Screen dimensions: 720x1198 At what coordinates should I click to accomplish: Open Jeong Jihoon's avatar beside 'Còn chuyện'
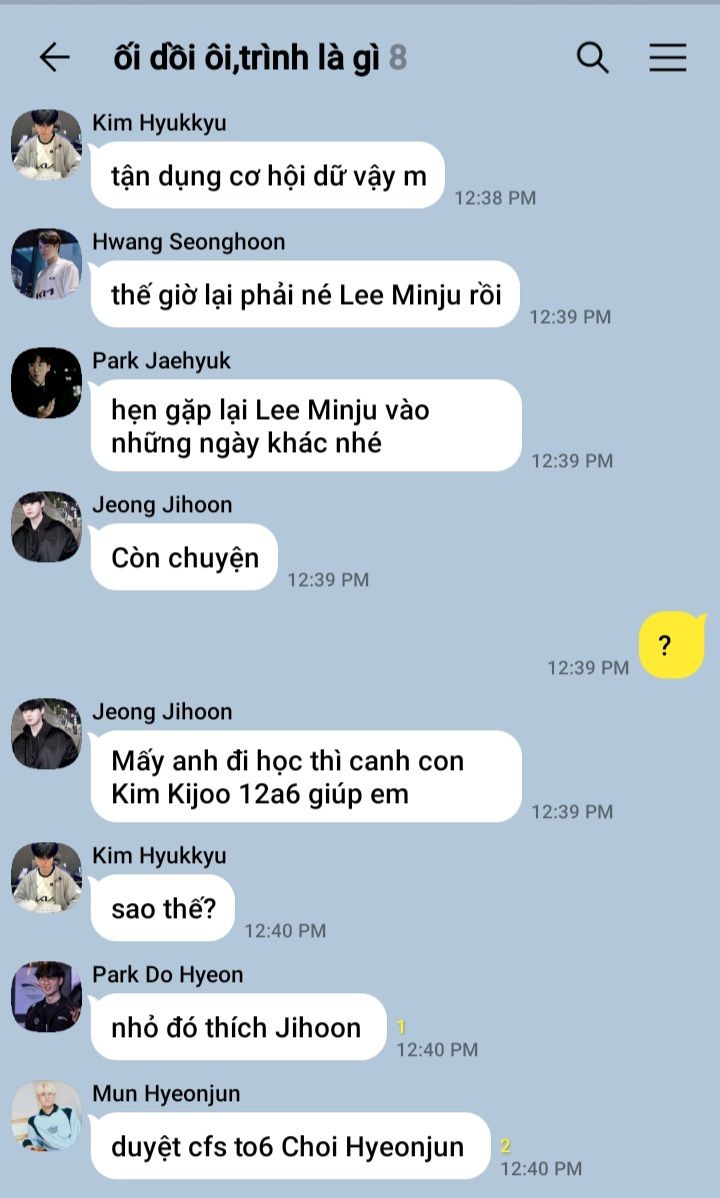click(47, 527)
